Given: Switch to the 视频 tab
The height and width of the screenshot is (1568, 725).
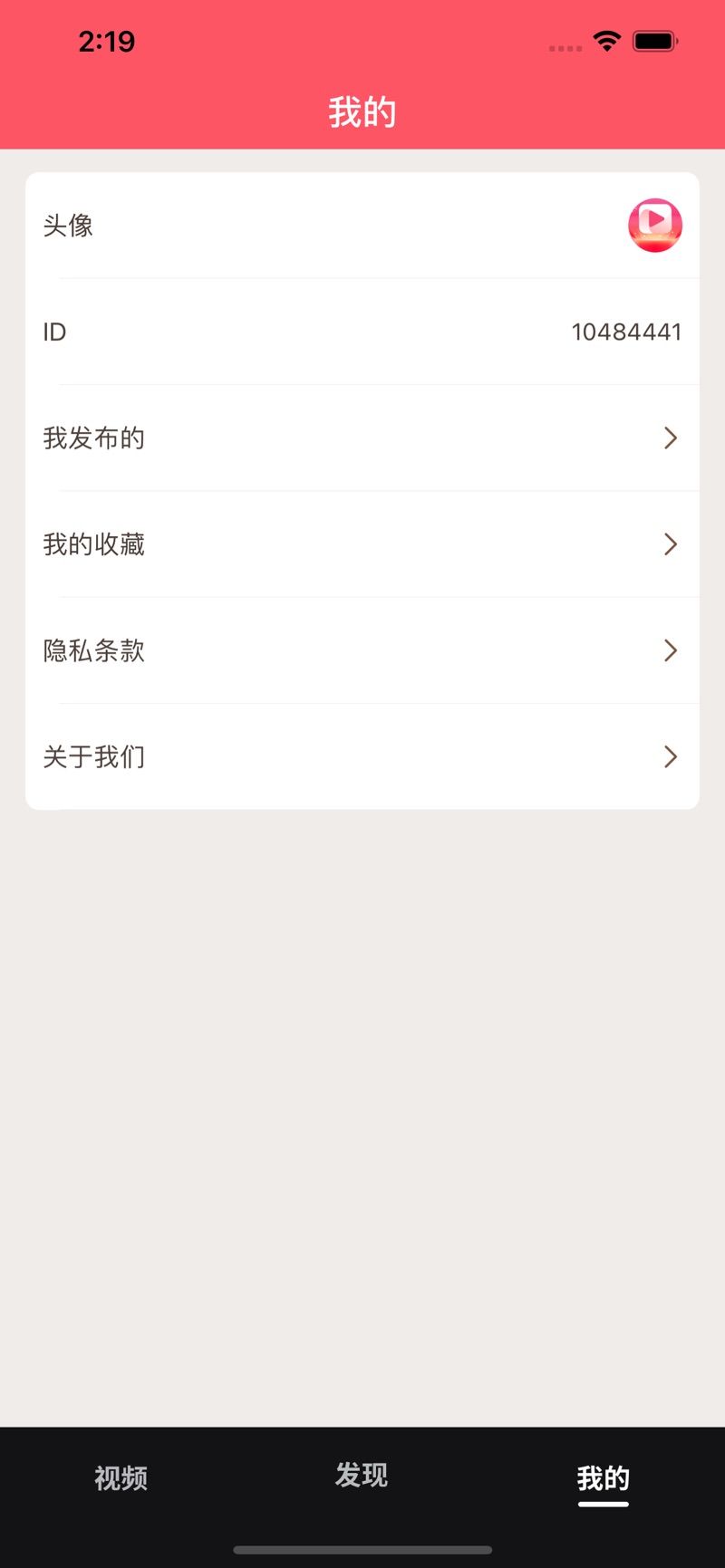Looking at the screenshot, I should pos(121,1477).
